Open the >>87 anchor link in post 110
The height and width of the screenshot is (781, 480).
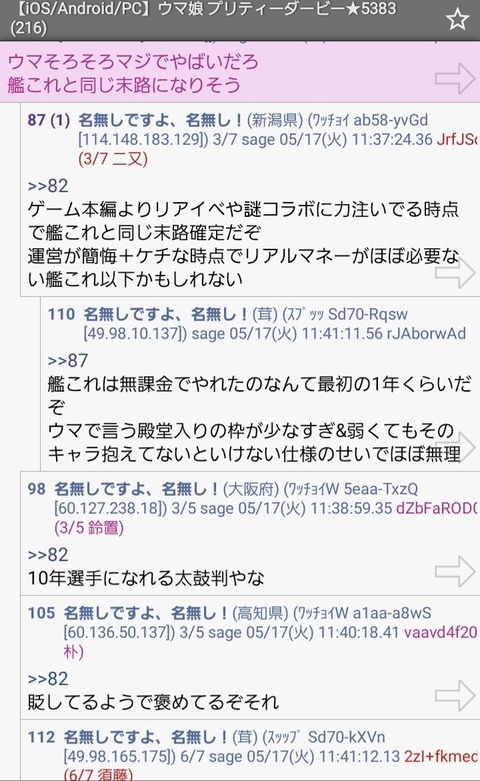pyautogui.click(x=68, y=360)
